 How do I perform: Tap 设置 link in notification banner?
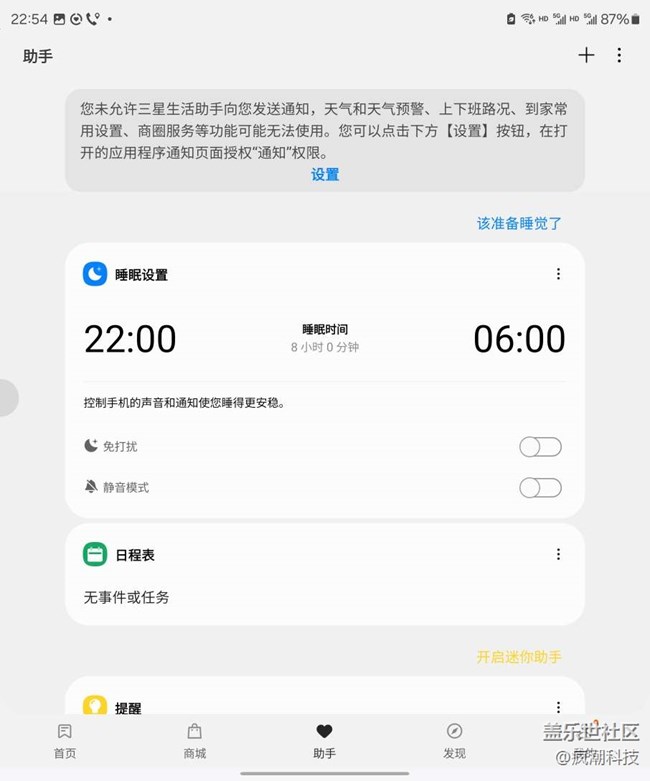(x=325, y=174)
